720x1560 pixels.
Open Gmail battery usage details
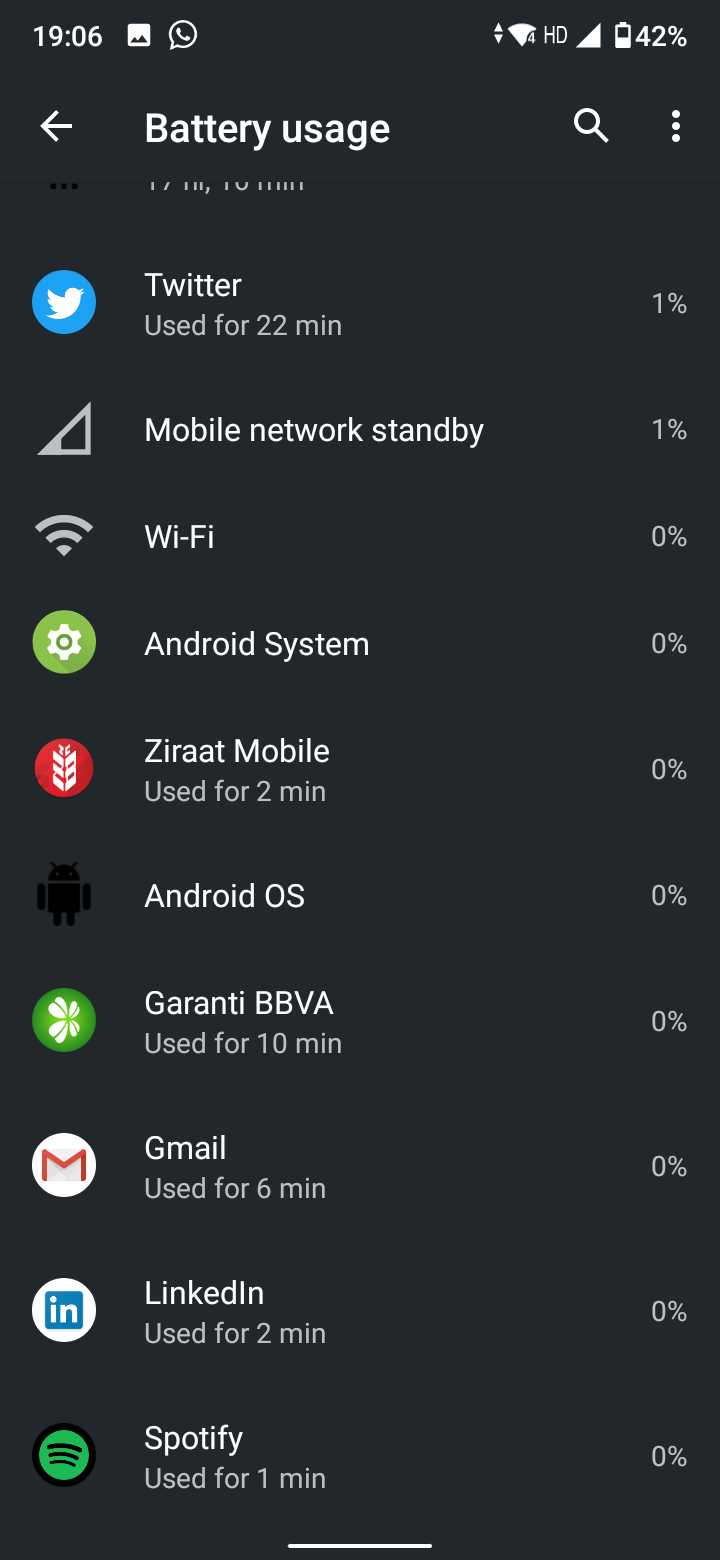(x=360, y=1166)
